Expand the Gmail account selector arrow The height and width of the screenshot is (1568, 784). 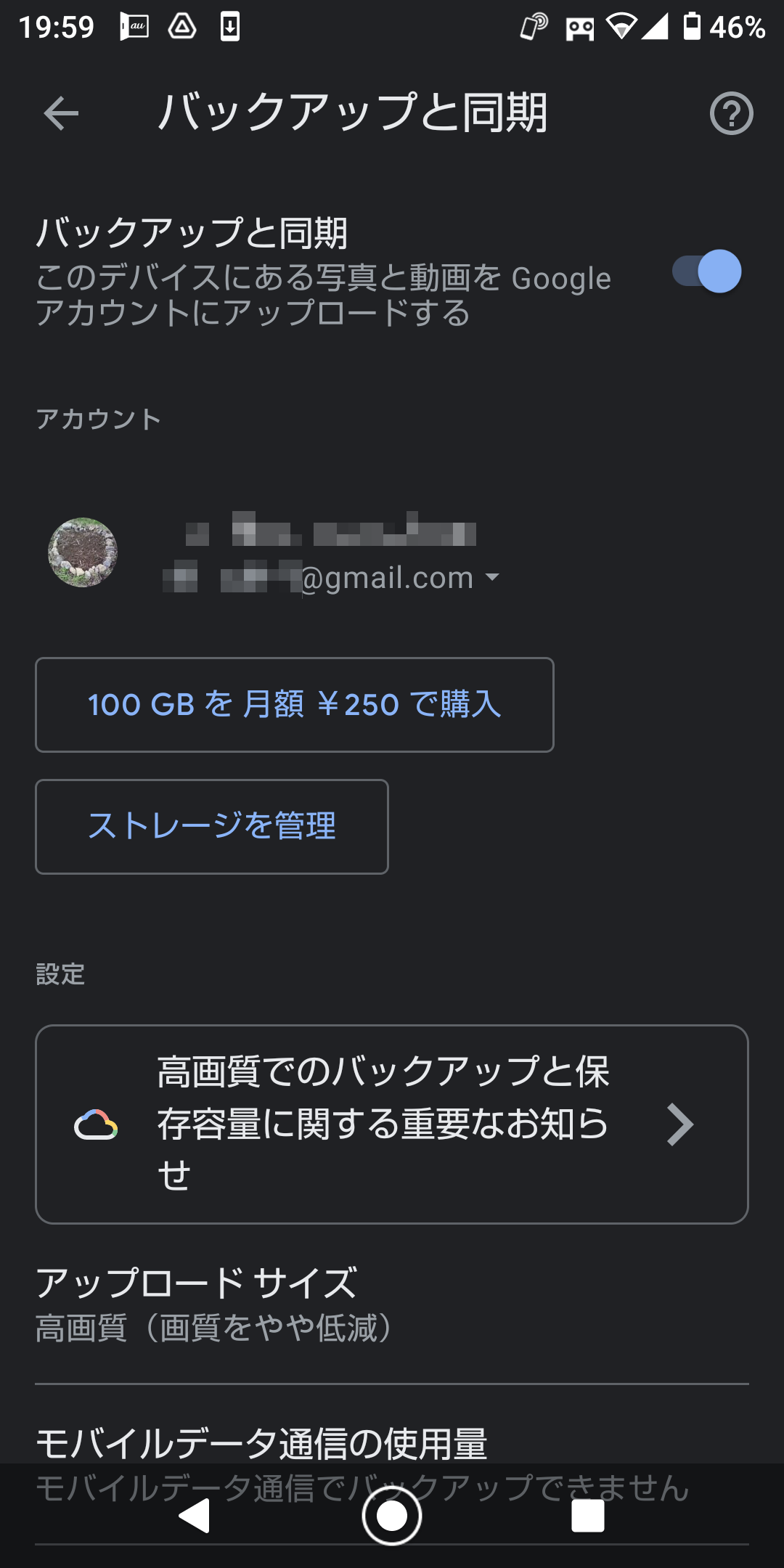pos(494,577)
